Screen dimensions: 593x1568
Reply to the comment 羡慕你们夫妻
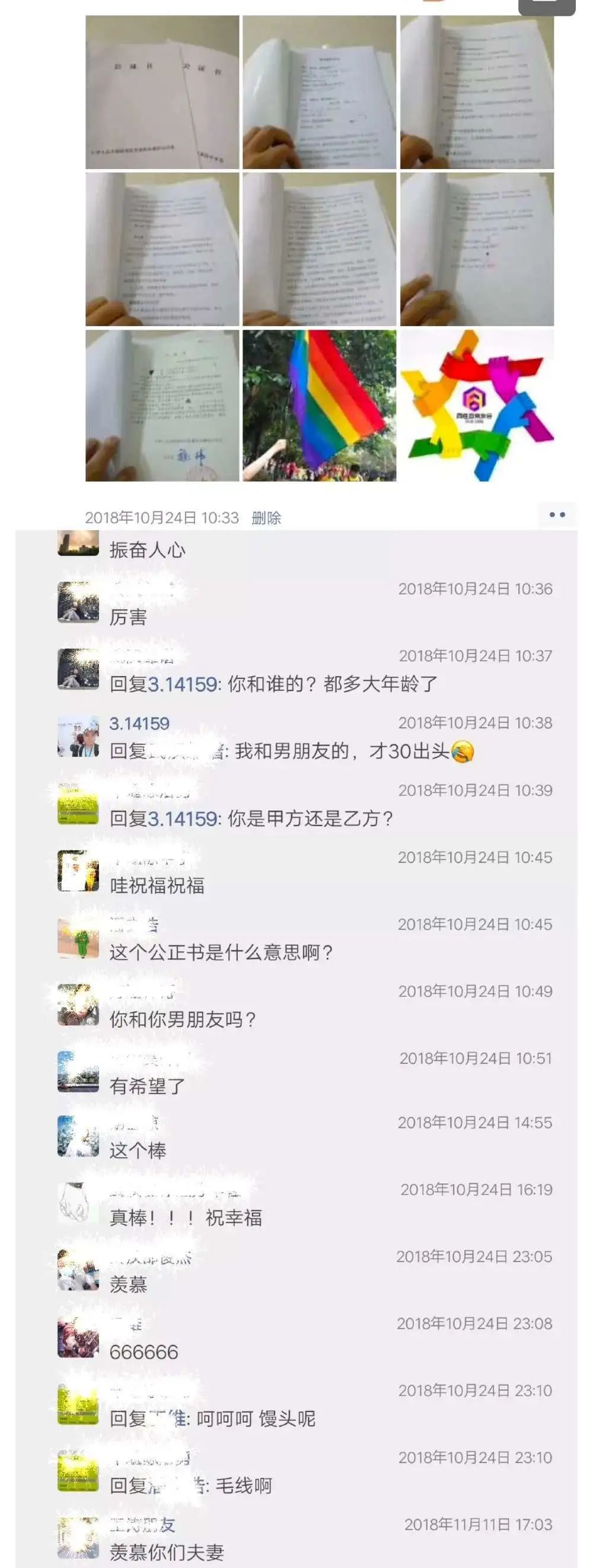(x=166, y=1552)
